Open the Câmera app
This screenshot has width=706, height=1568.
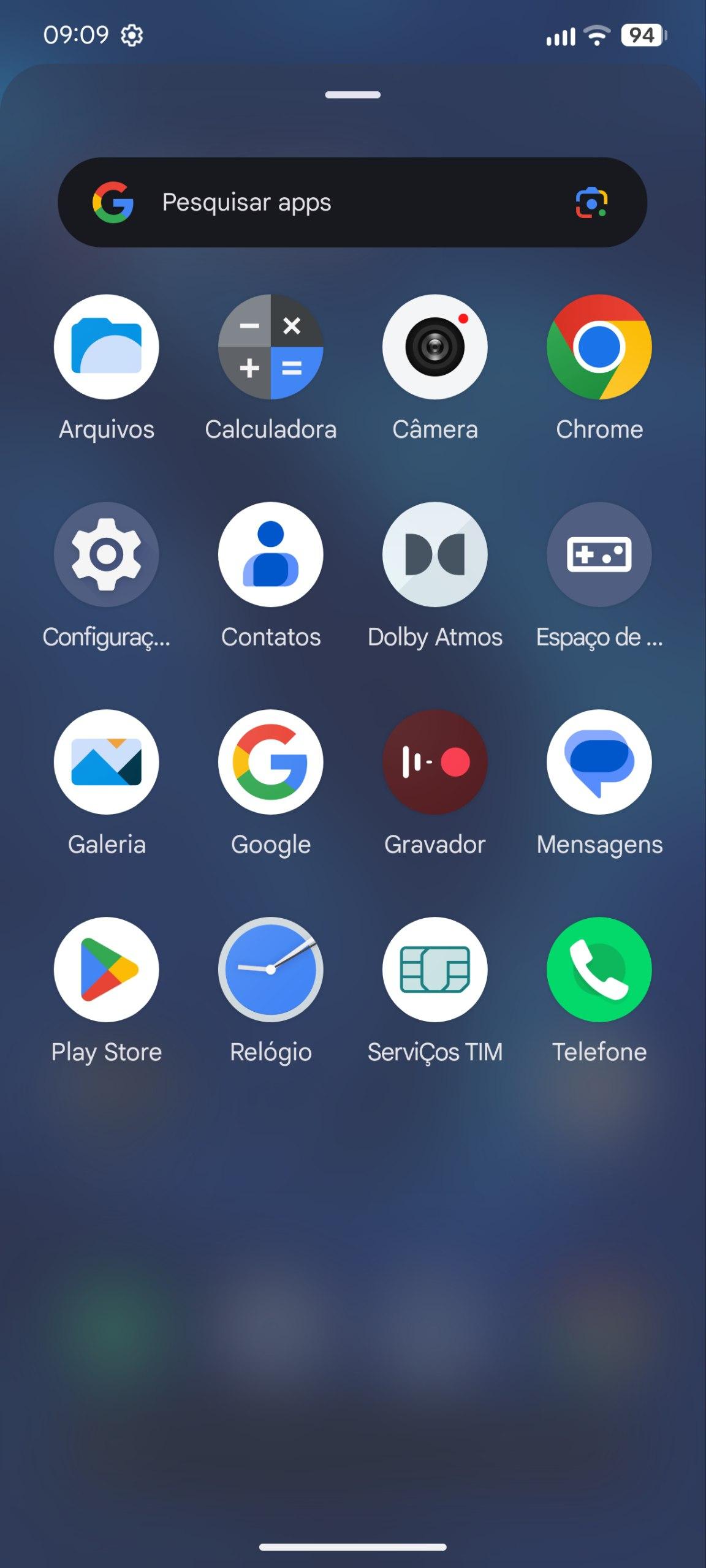click(435, 347)
